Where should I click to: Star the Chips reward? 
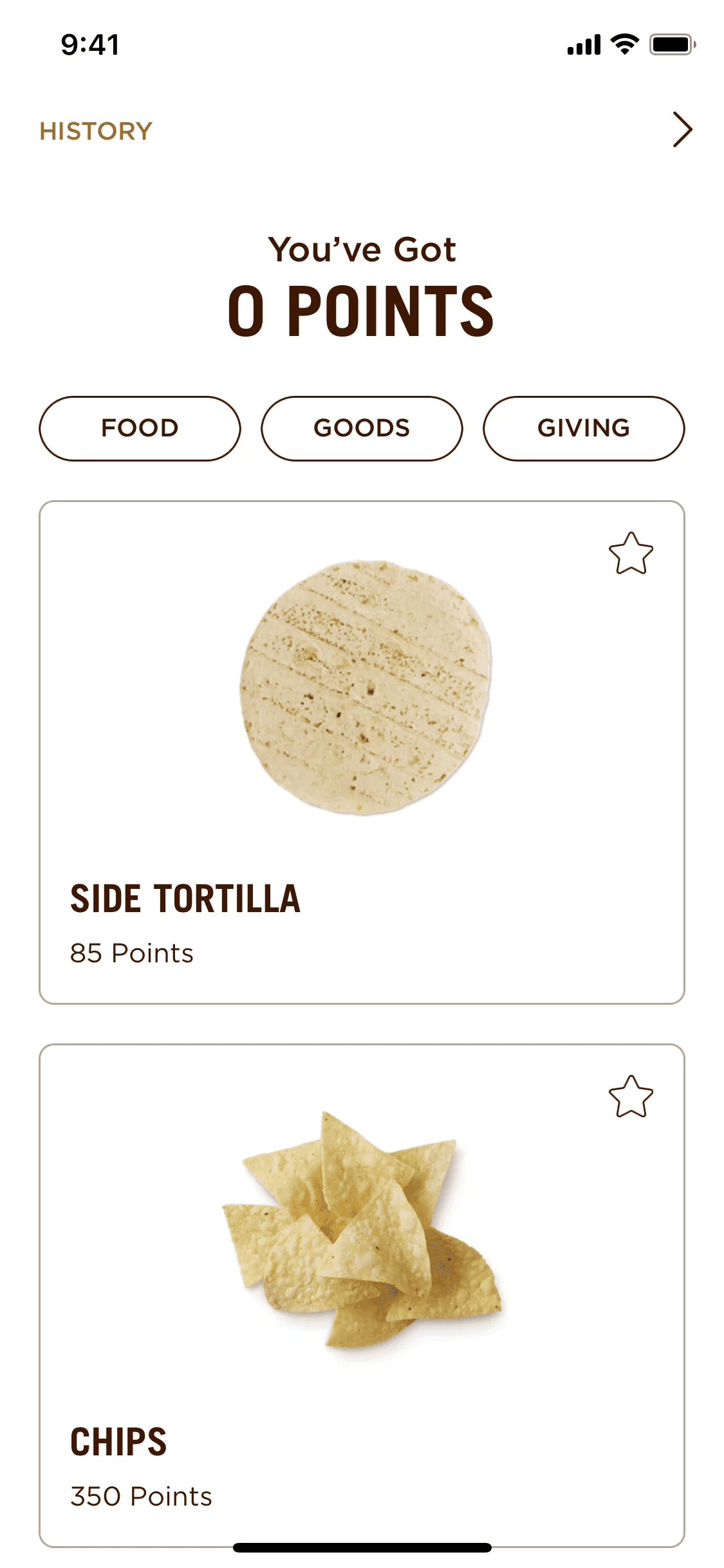pos(631,1097)
